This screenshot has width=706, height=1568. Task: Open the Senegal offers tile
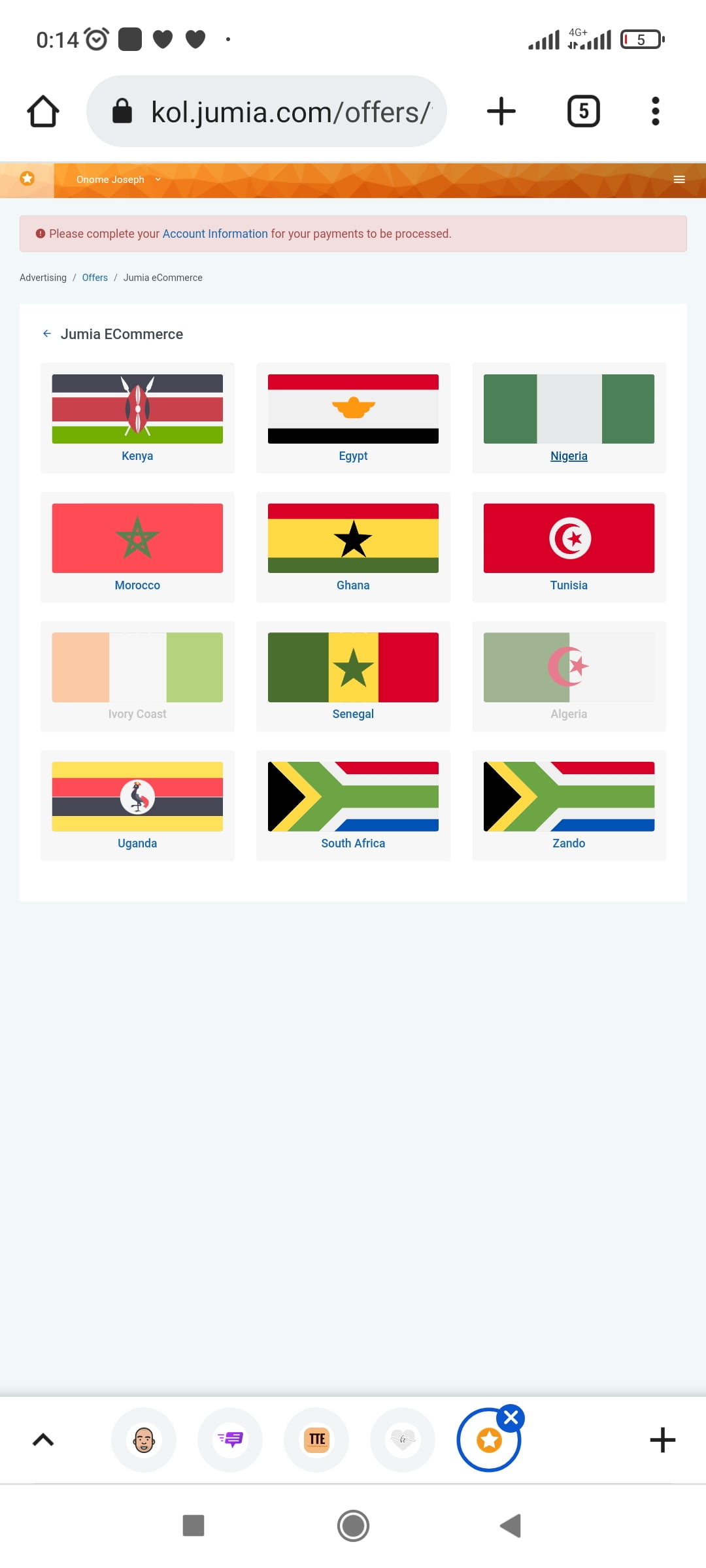pyautogui.click(x=353, y=676)
